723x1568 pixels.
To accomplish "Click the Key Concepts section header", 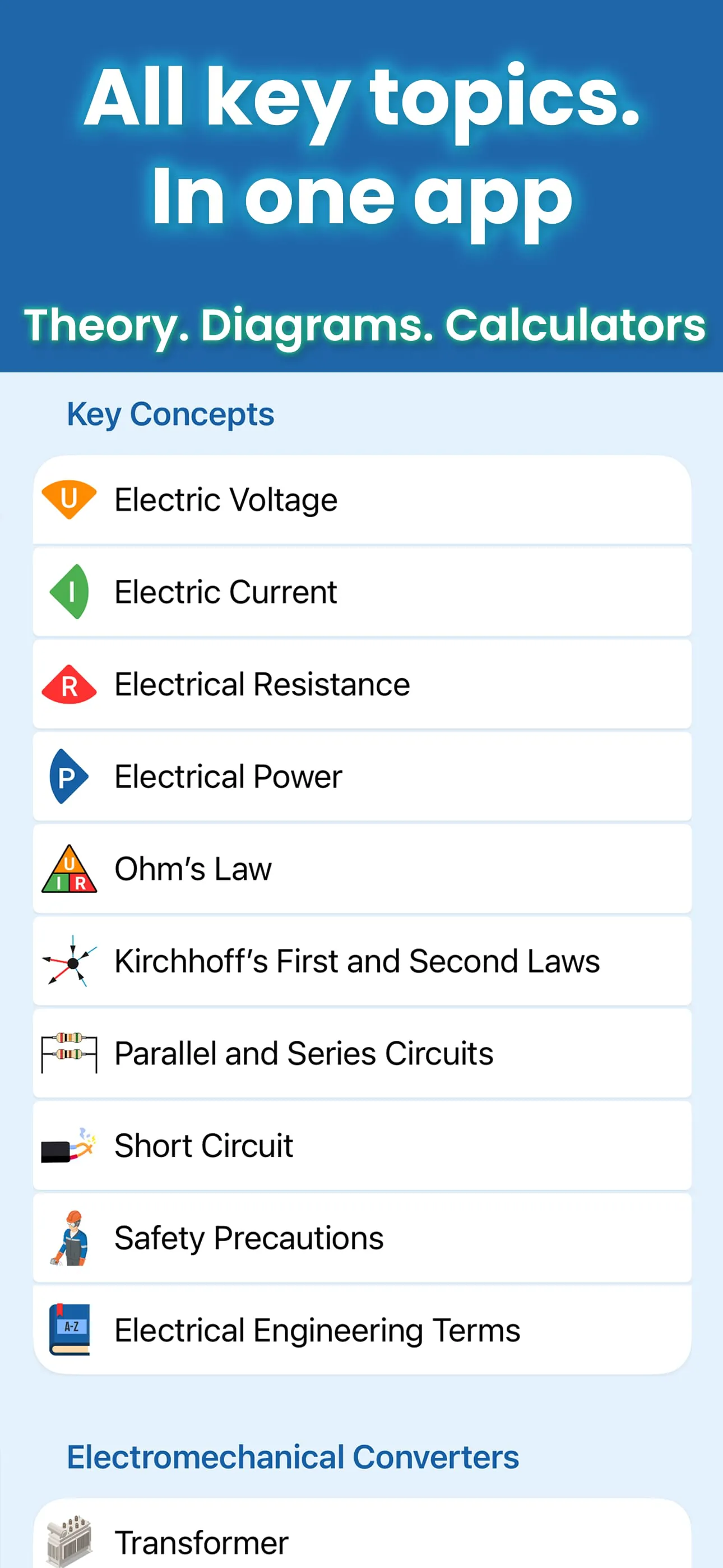I will pyautogui.click(x=171, y=414).
